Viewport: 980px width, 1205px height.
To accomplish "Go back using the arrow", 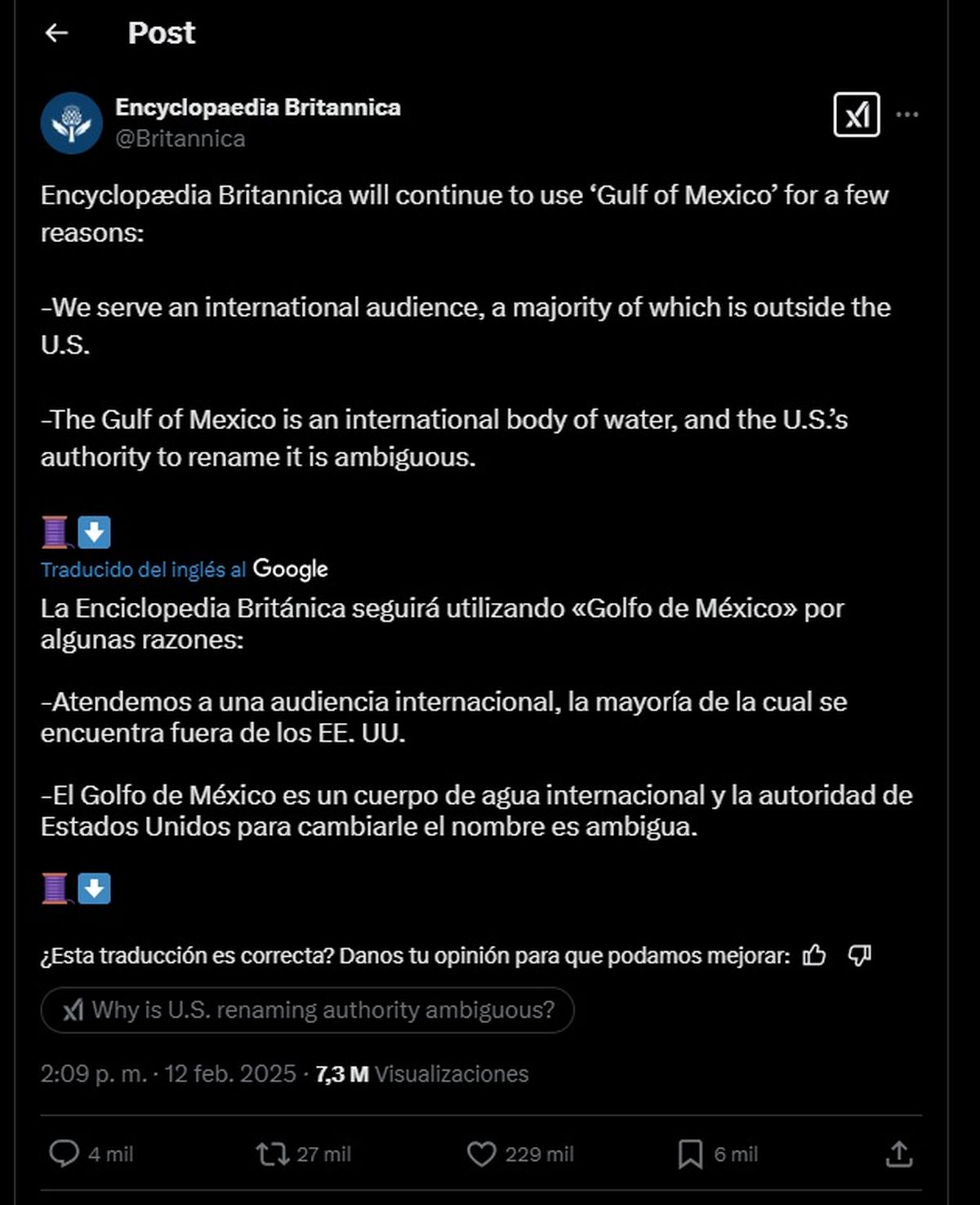I will pyautogui.click(x=56, y=33).
